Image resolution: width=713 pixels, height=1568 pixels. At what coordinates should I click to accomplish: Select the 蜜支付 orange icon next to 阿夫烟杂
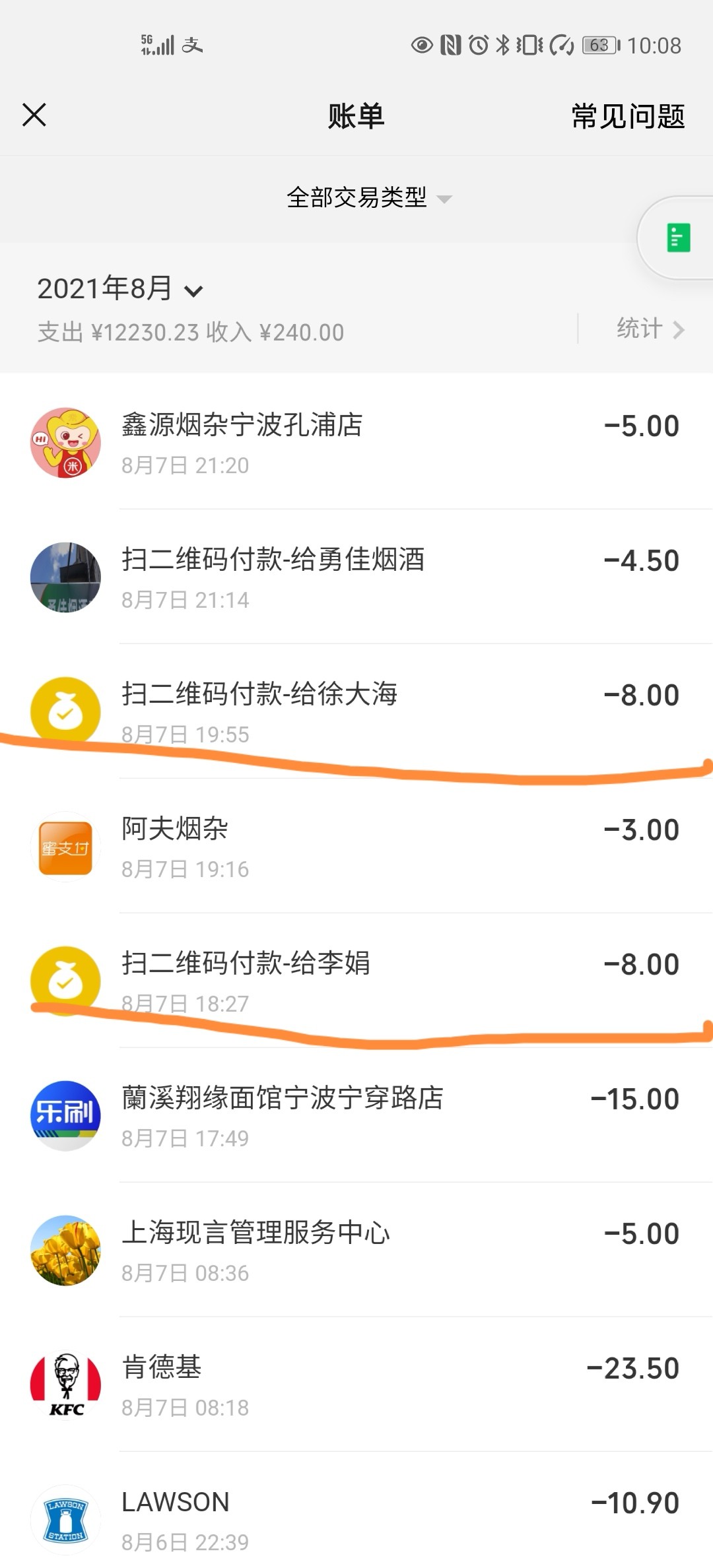click(x=66, y=847)
